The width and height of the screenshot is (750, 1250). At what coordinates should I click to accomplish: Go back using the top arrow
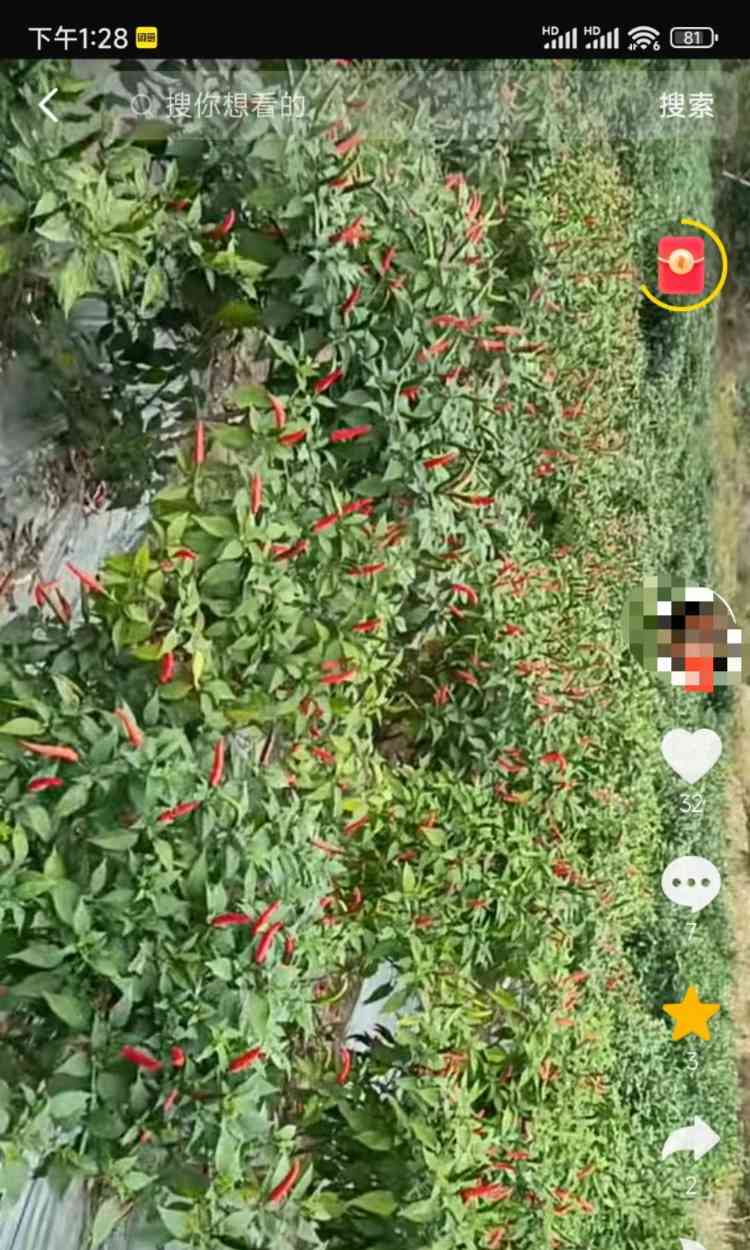click(x=48, y=105)
